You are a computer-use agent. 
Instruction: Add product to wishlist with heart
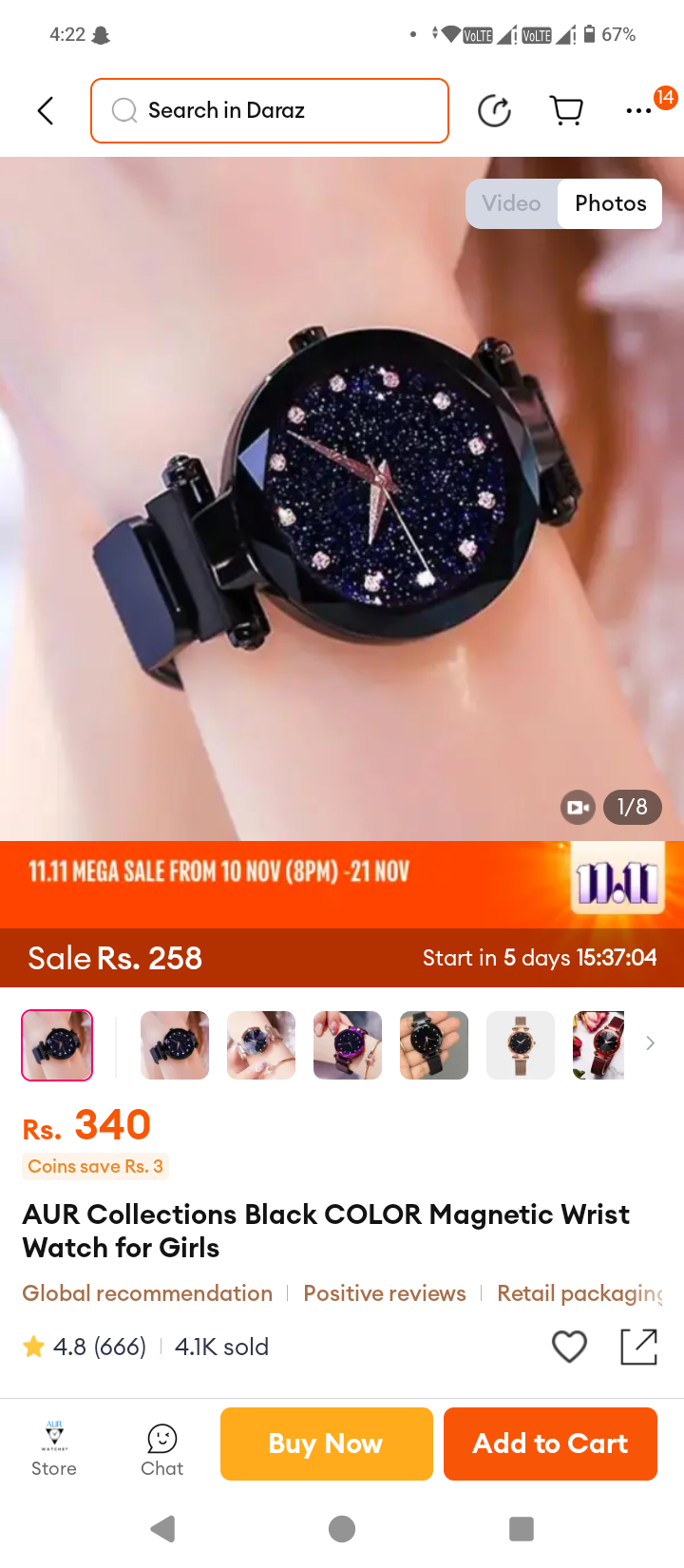569,1347
